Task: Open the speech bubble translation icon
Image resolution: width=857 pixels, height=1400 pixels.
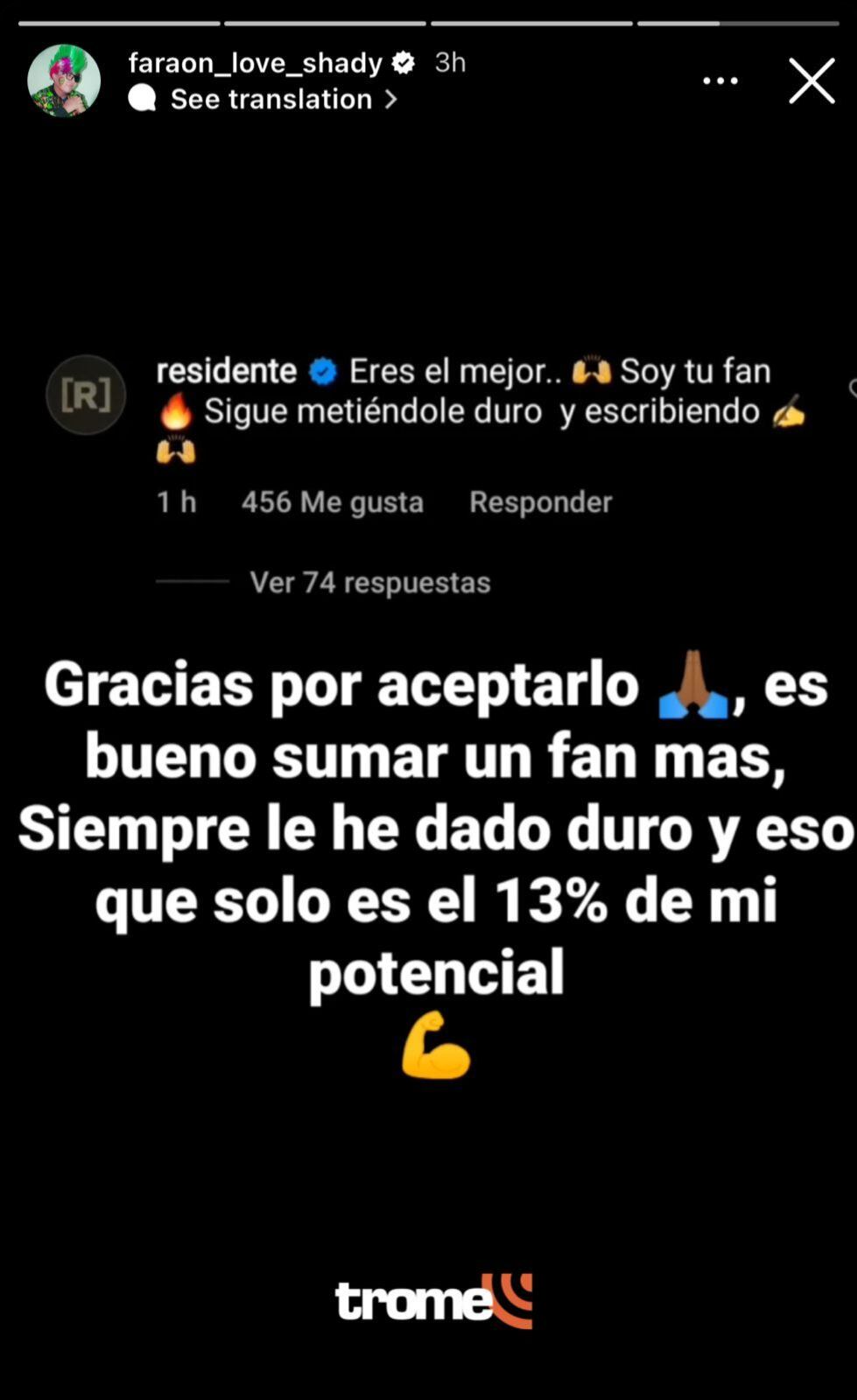Action: (x=143, y=99)
